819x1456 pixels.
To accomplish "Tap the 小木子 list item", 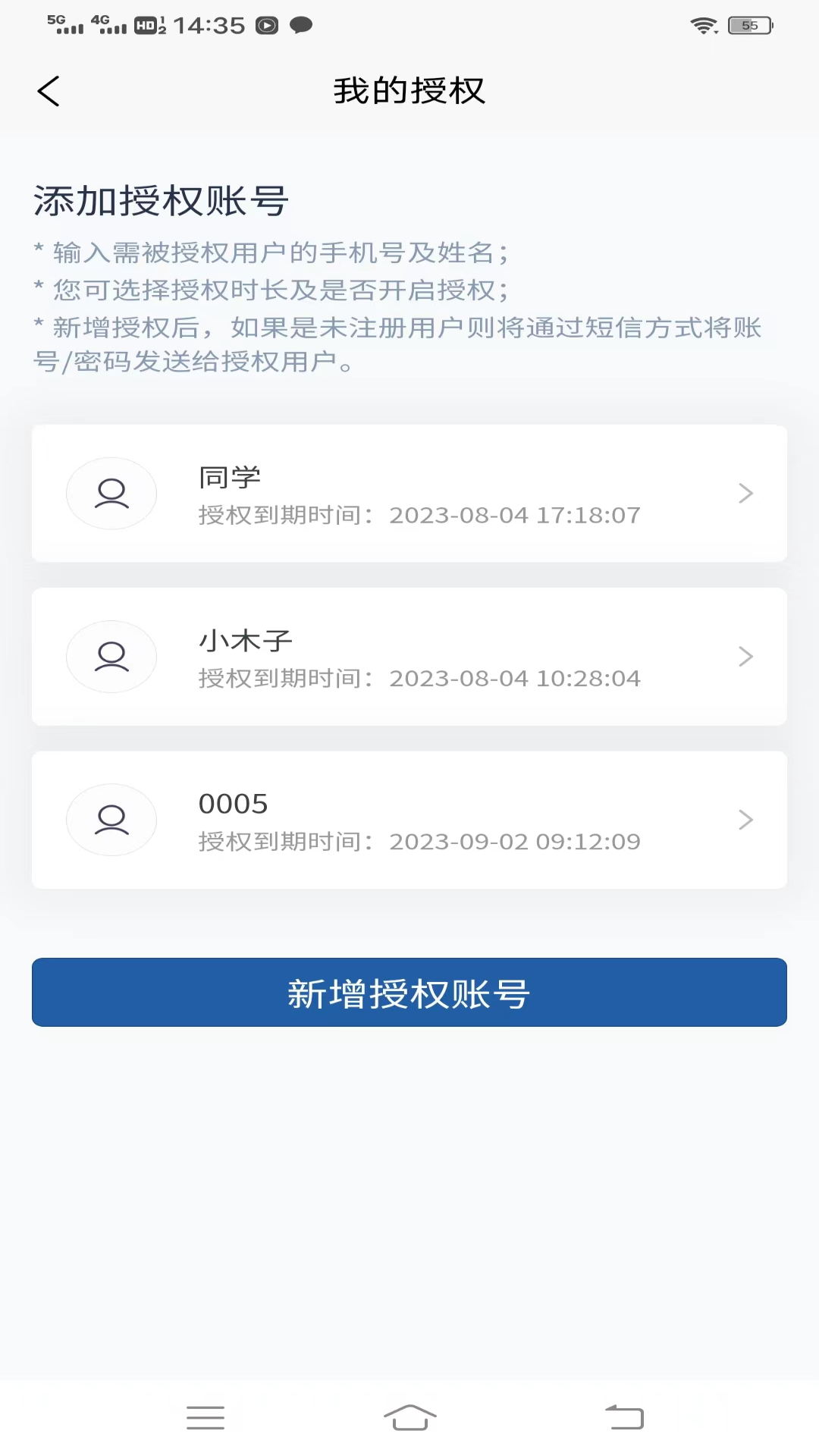I will point(409,657).
